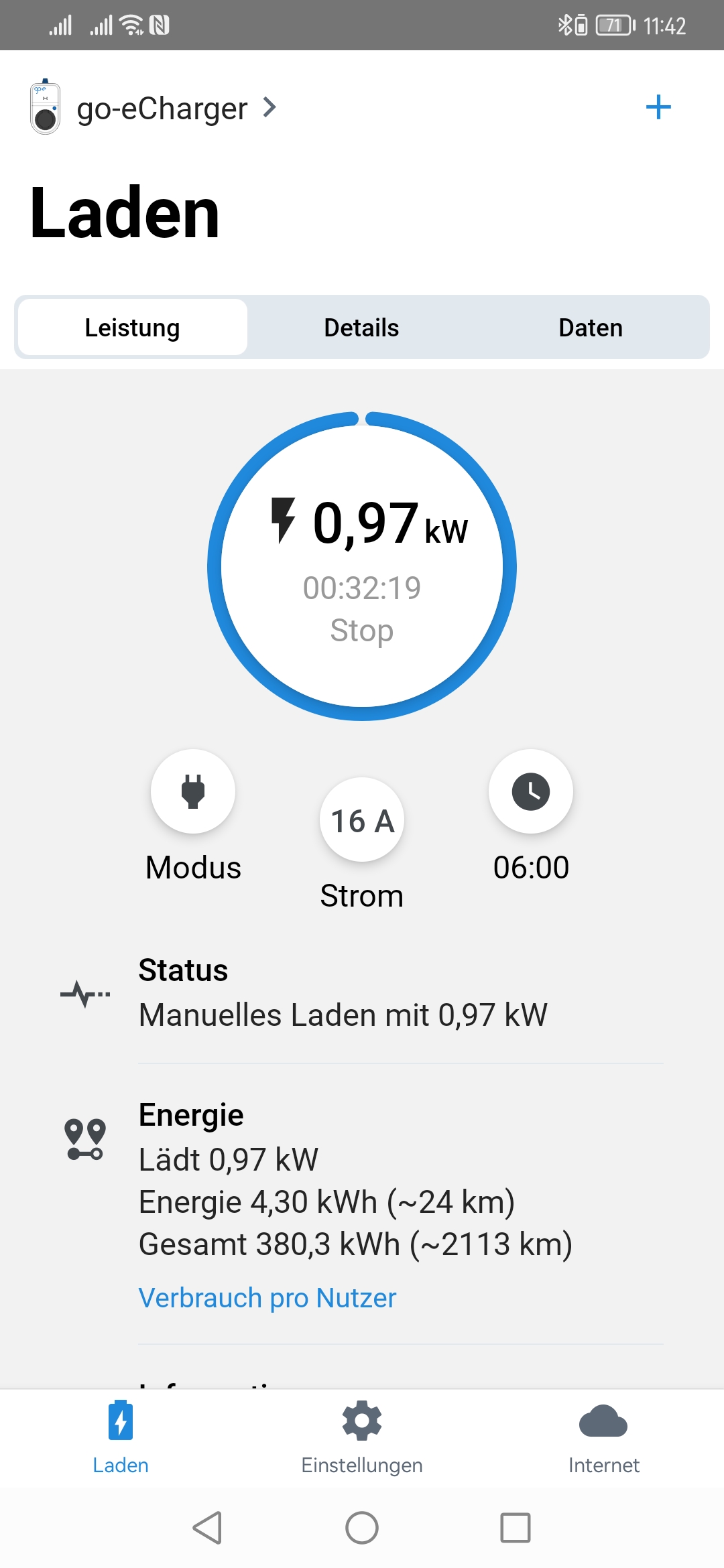Add a new charger with plus icon
The image size is (724, 1568).
tap(658, 107)
